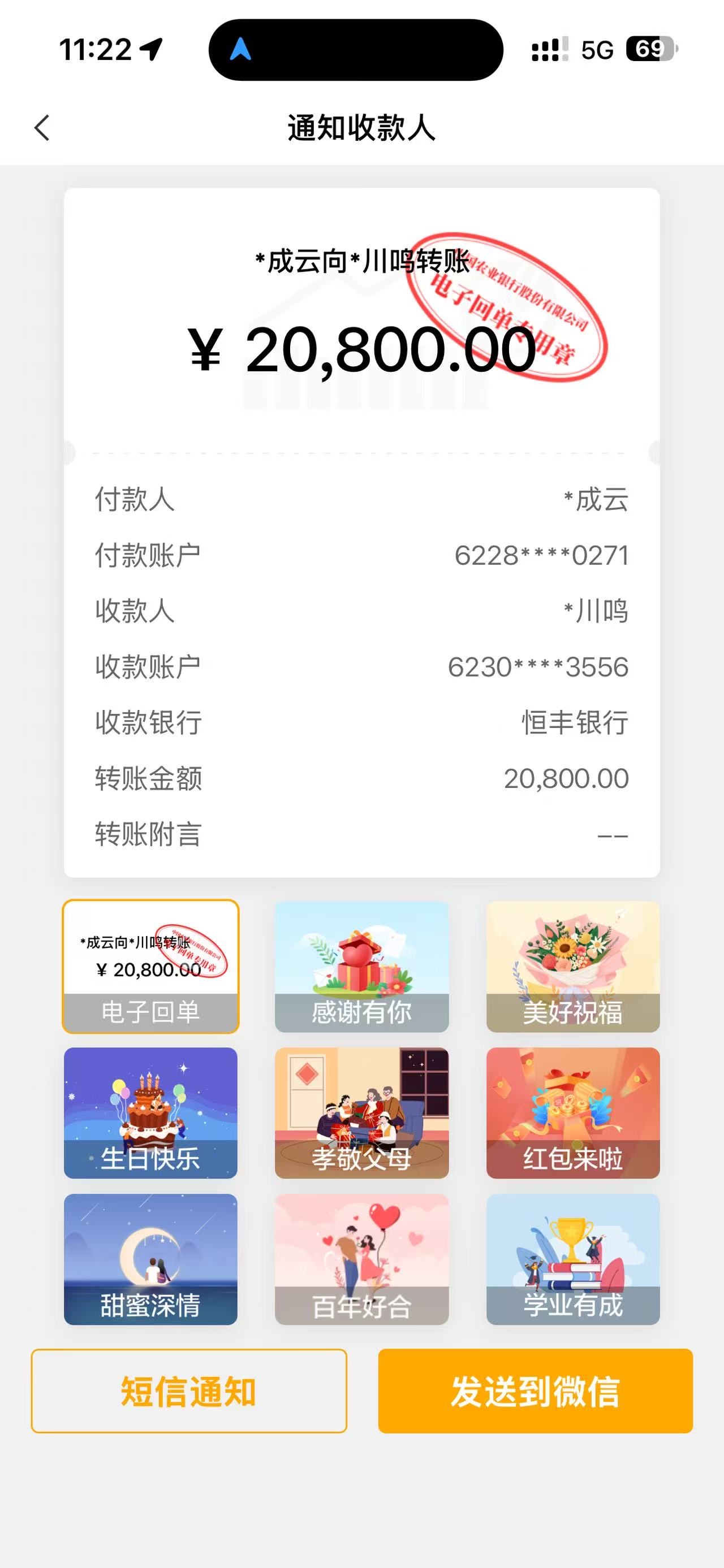Choose the 感谢有你 card template
This screenshot has width=724, height=1568.
(x=361, y=966)
